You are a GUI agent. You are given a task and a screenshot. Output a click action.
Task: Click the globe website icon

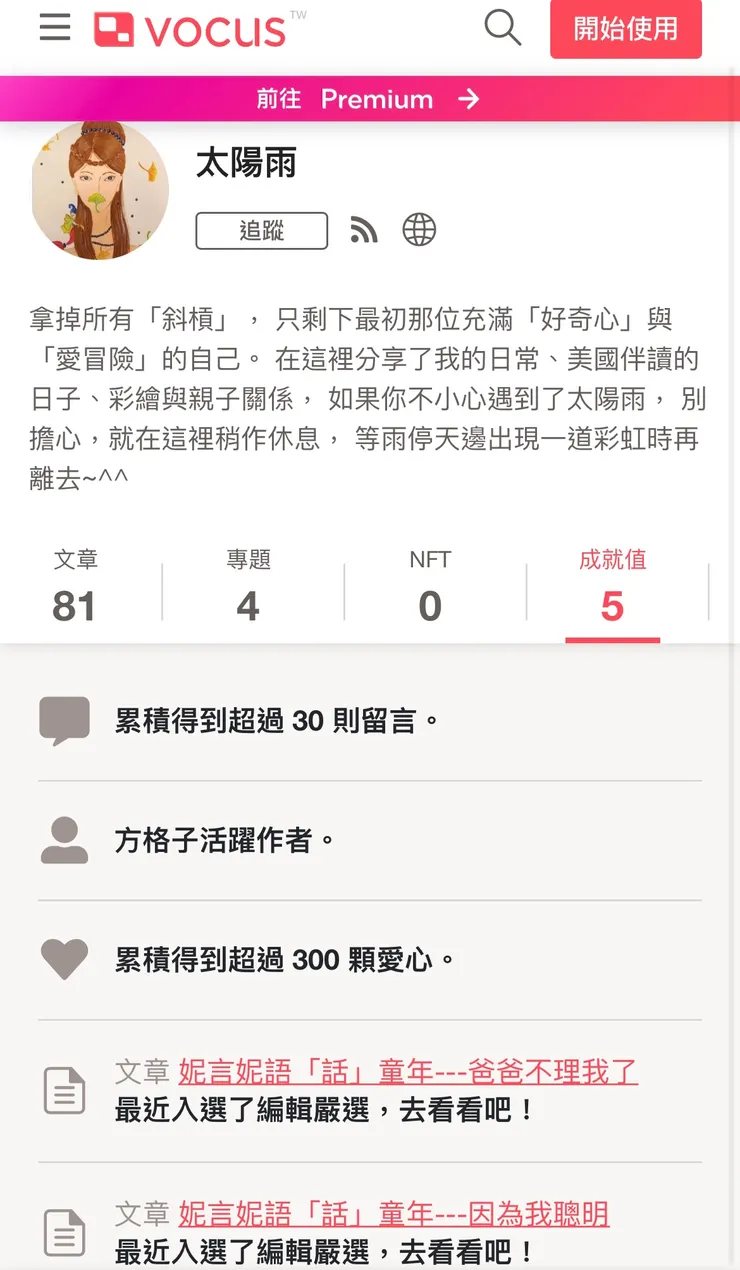point(420,230)
